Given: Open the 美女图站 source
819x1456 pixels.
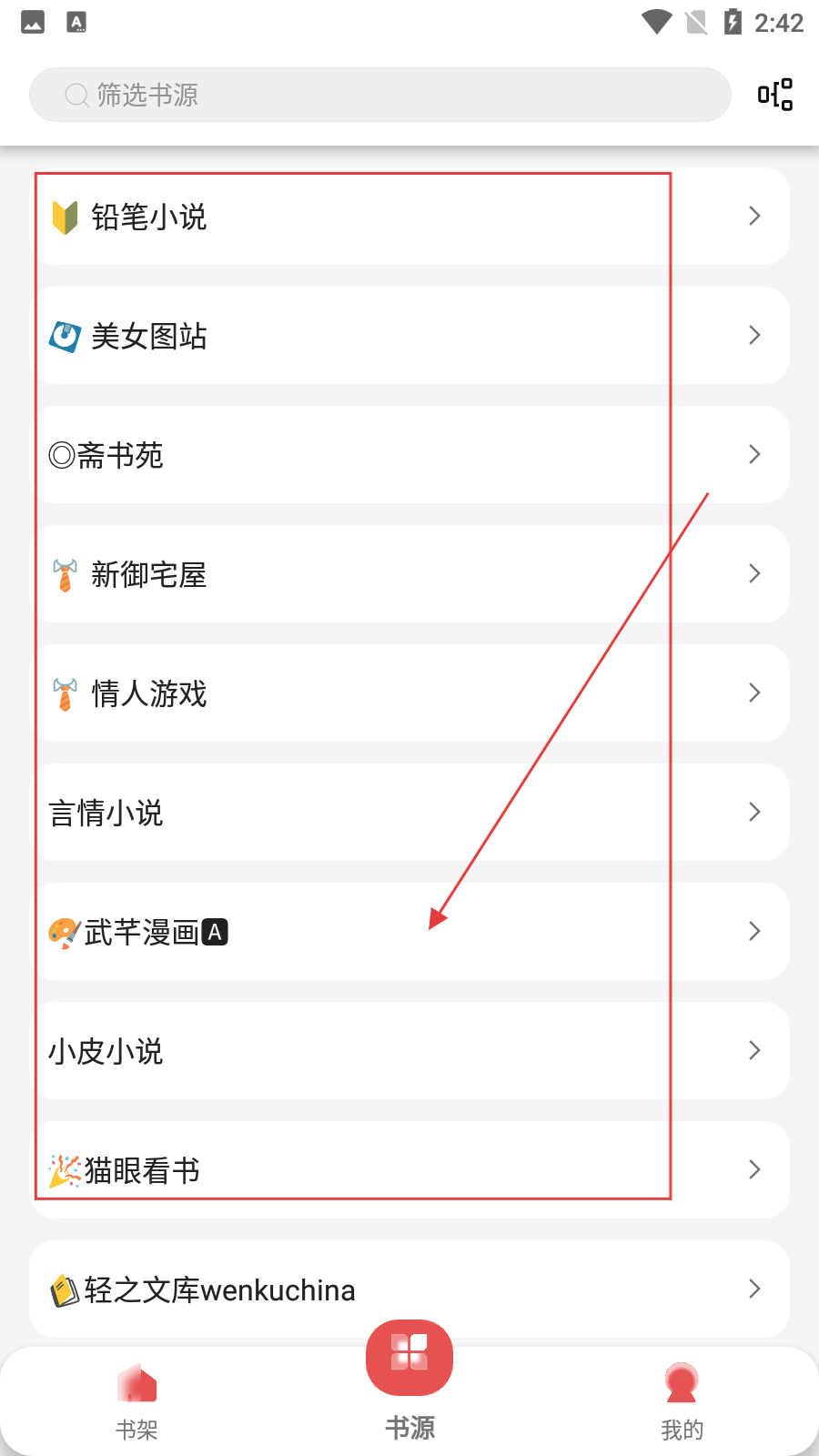Looking at the screenshot, I should [409, 336].
